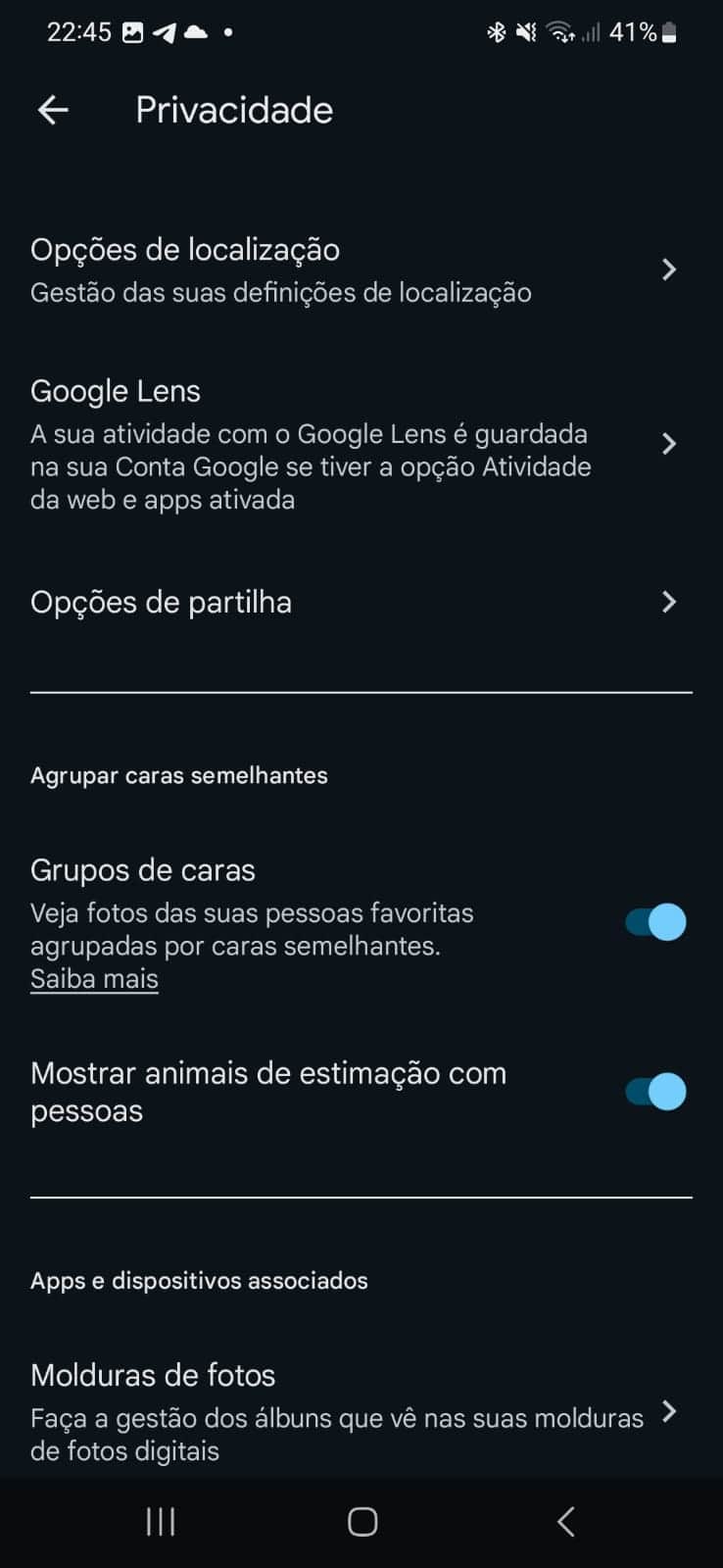Image resolution: width=723 pixels, height=1568 pixels.
Task: Open Opções de partilha
Action: (x=353, y=602)
